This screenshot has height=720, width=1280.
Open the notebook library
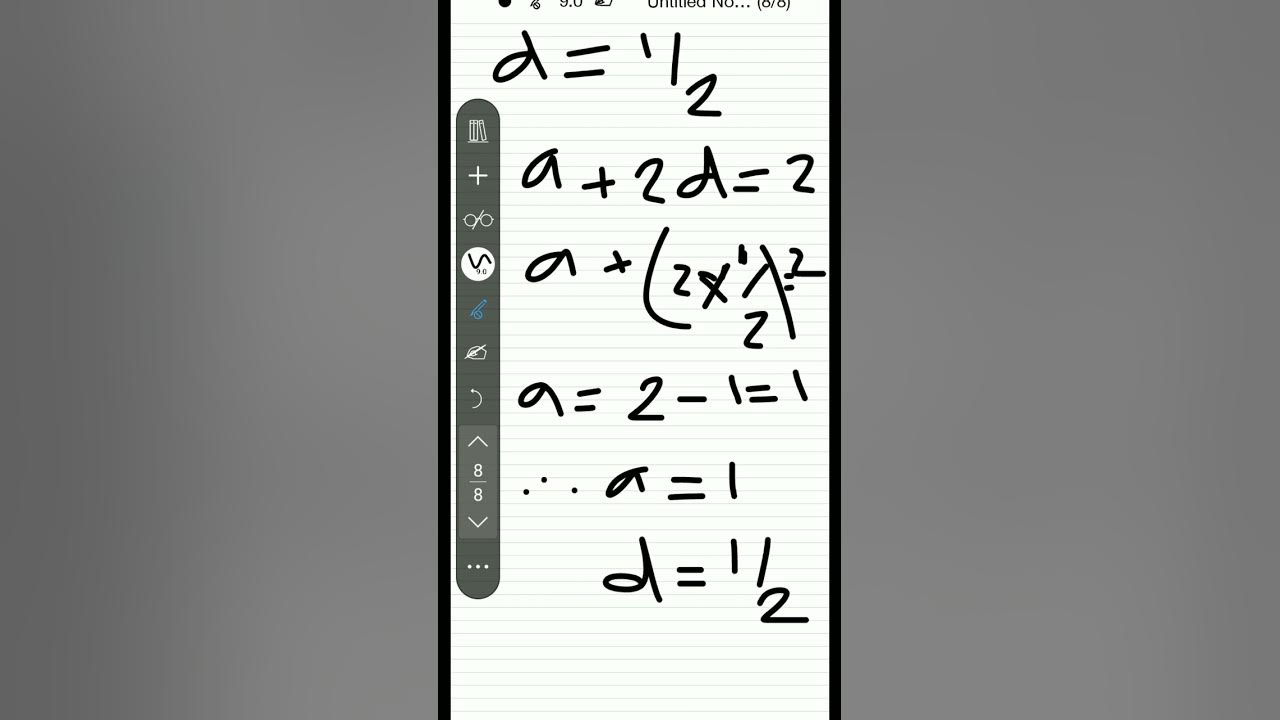(478, 131)
